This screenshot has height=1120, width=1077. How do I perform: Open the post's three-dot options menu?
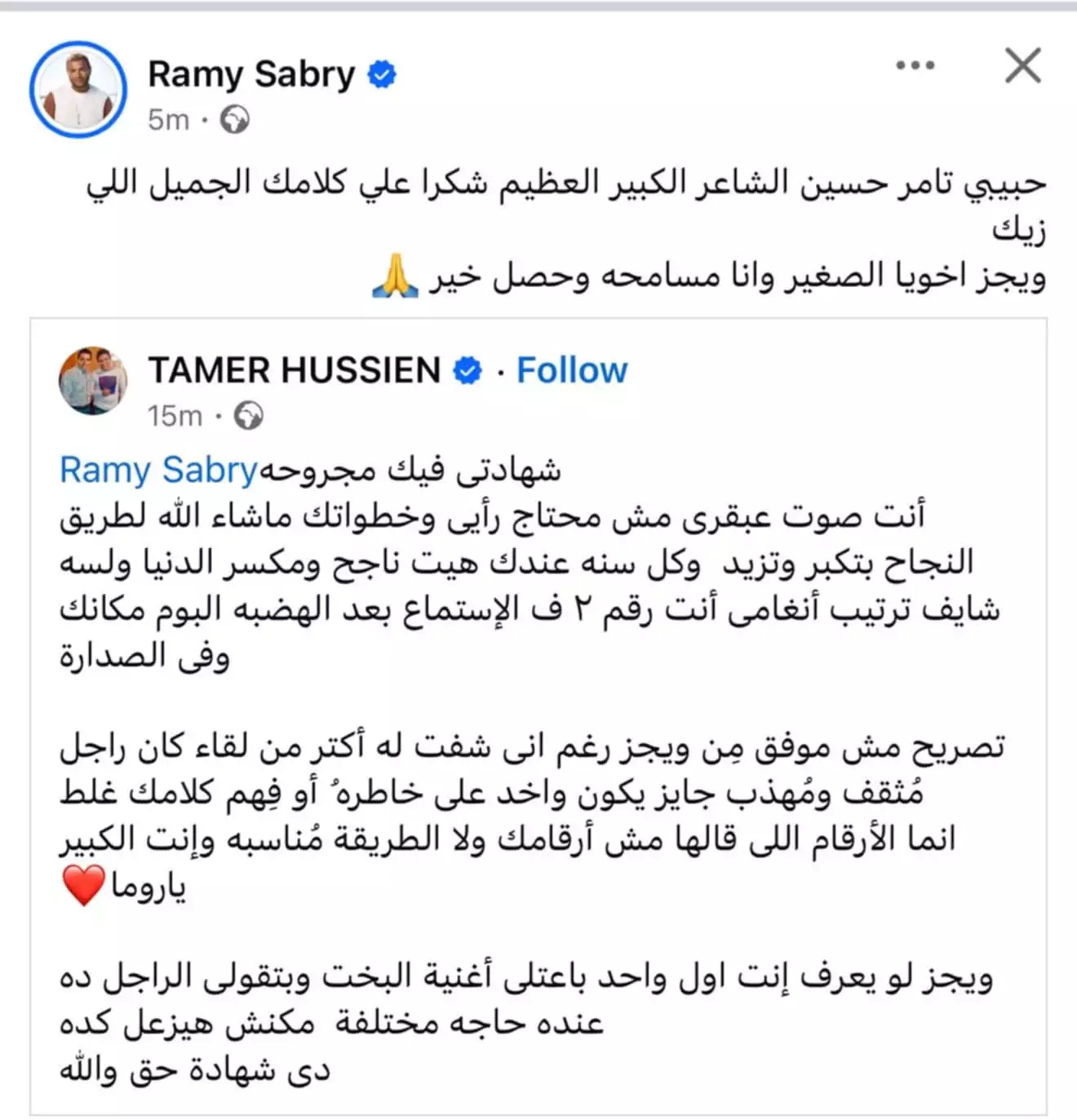[x=915, y=65]
